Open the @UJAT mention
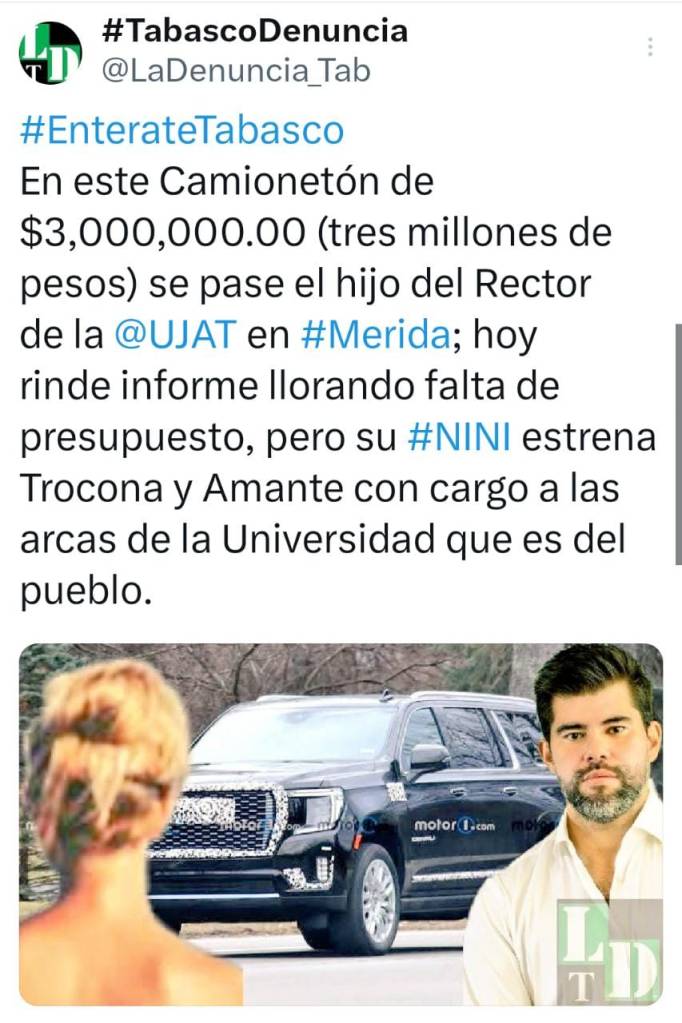This screenshot has height=1023, width=682. click(x=175, y=336)
